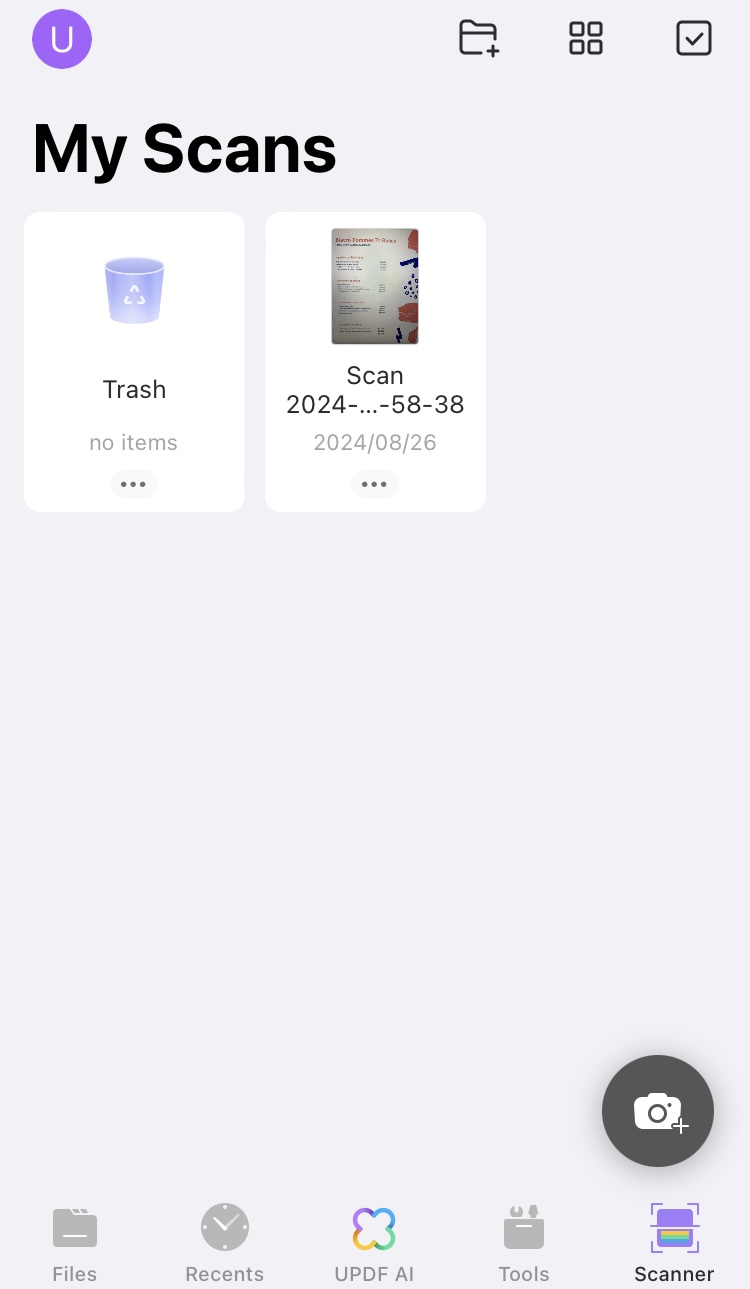Open the camera scanner button
The image size is (750, 1289).
[x=657, y=1111]
